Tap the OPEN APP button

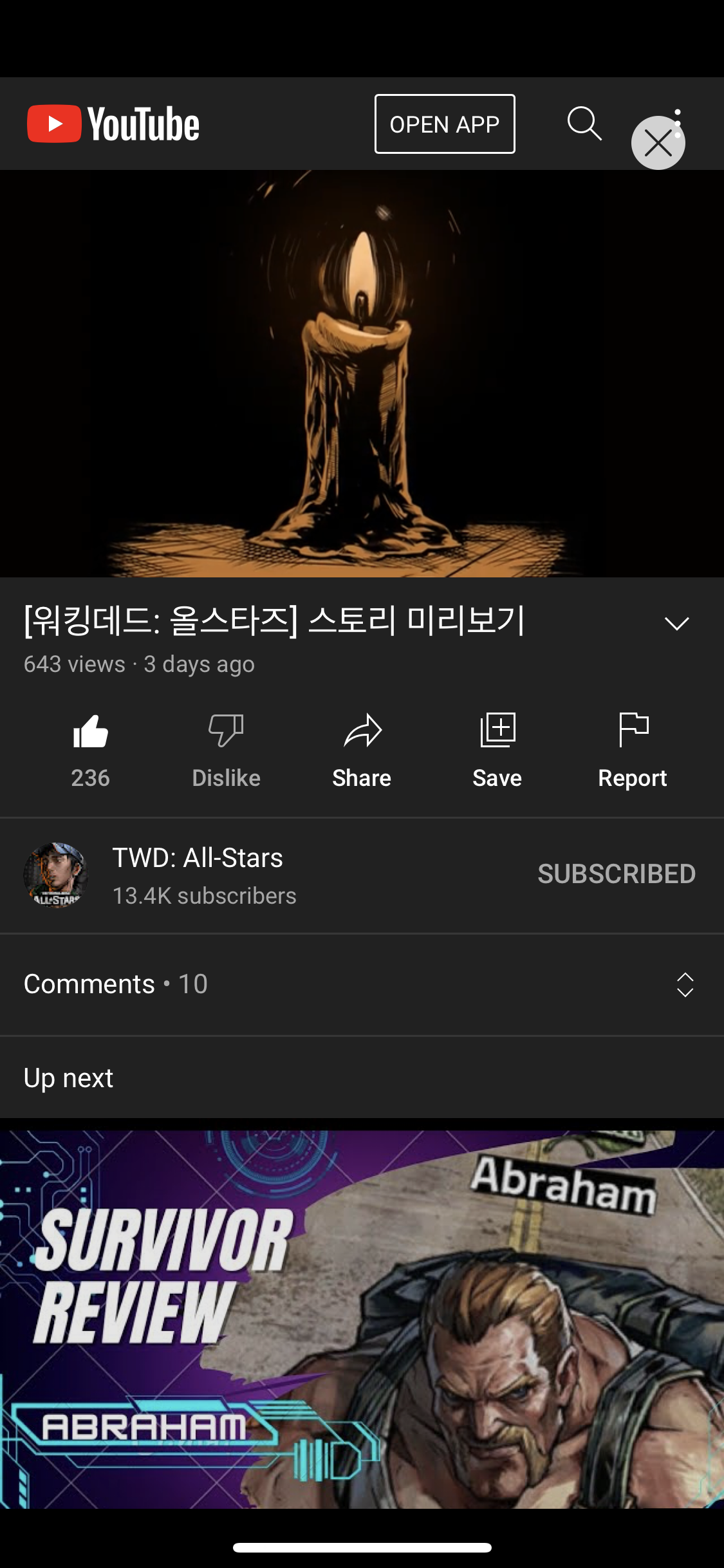445,124
